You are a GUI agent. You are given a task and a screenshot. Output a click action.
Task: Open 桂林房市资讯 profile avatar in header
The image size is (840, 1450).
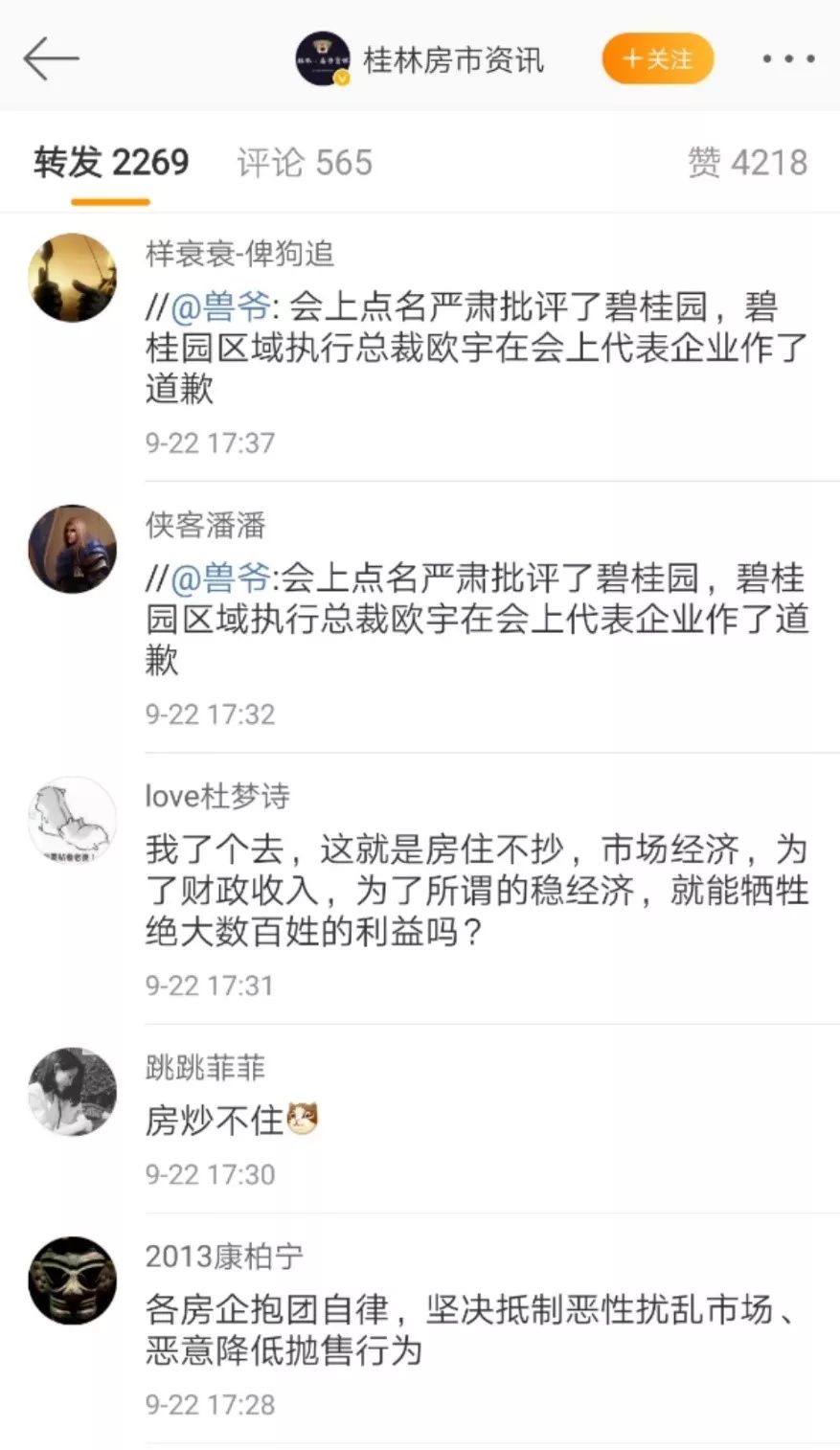click(x=323, y=59)
